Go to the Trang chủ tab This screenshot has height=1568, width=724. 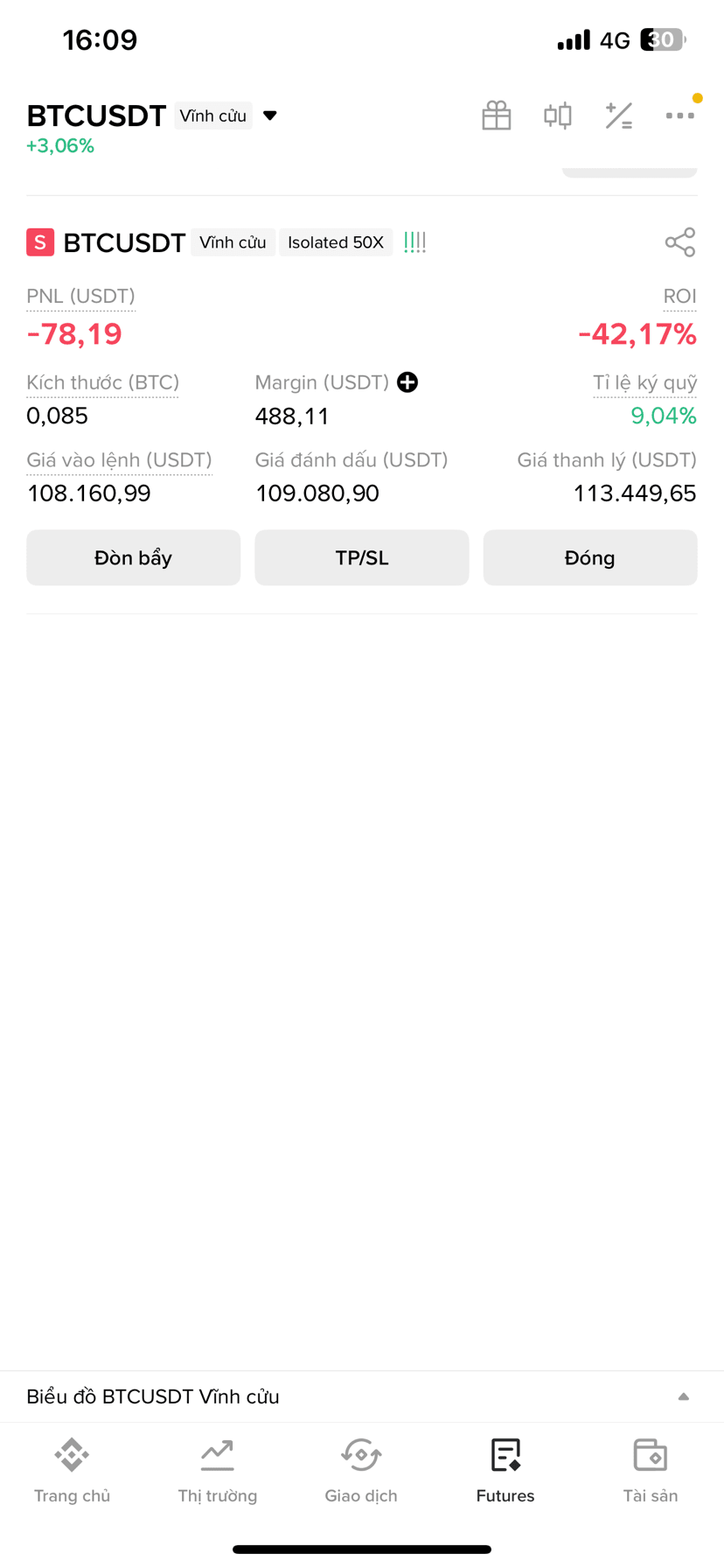pyautogui.click(x=72, y=1470)
